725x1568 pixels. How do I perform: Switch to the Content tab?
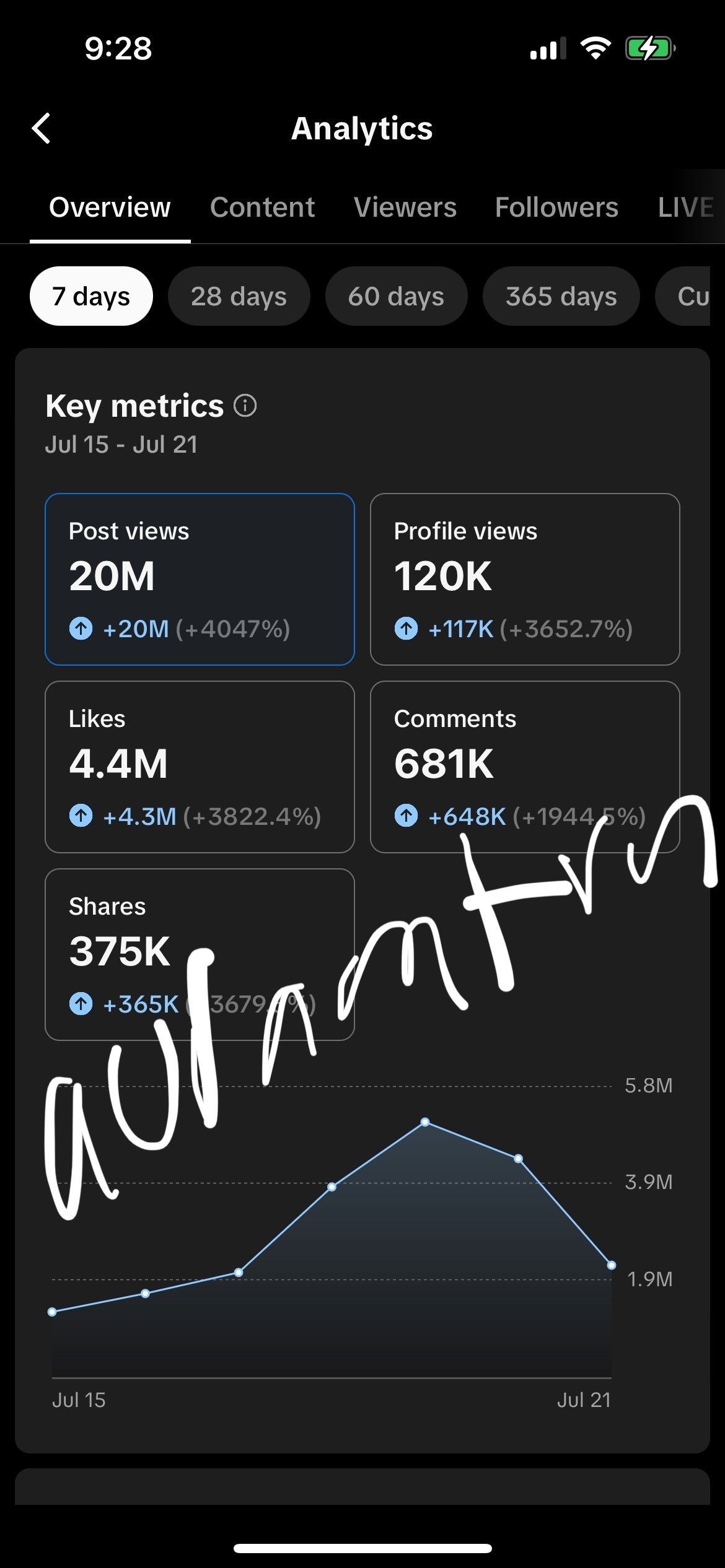(x=262, y=207)
